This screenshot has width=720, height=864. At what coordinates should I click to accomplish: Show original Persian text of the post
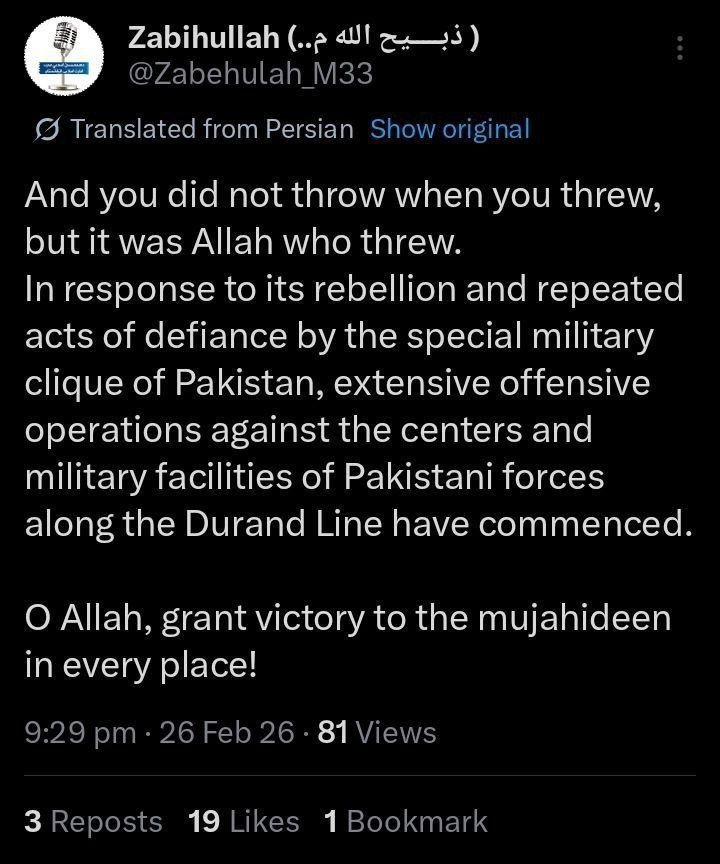pos(449,129)
